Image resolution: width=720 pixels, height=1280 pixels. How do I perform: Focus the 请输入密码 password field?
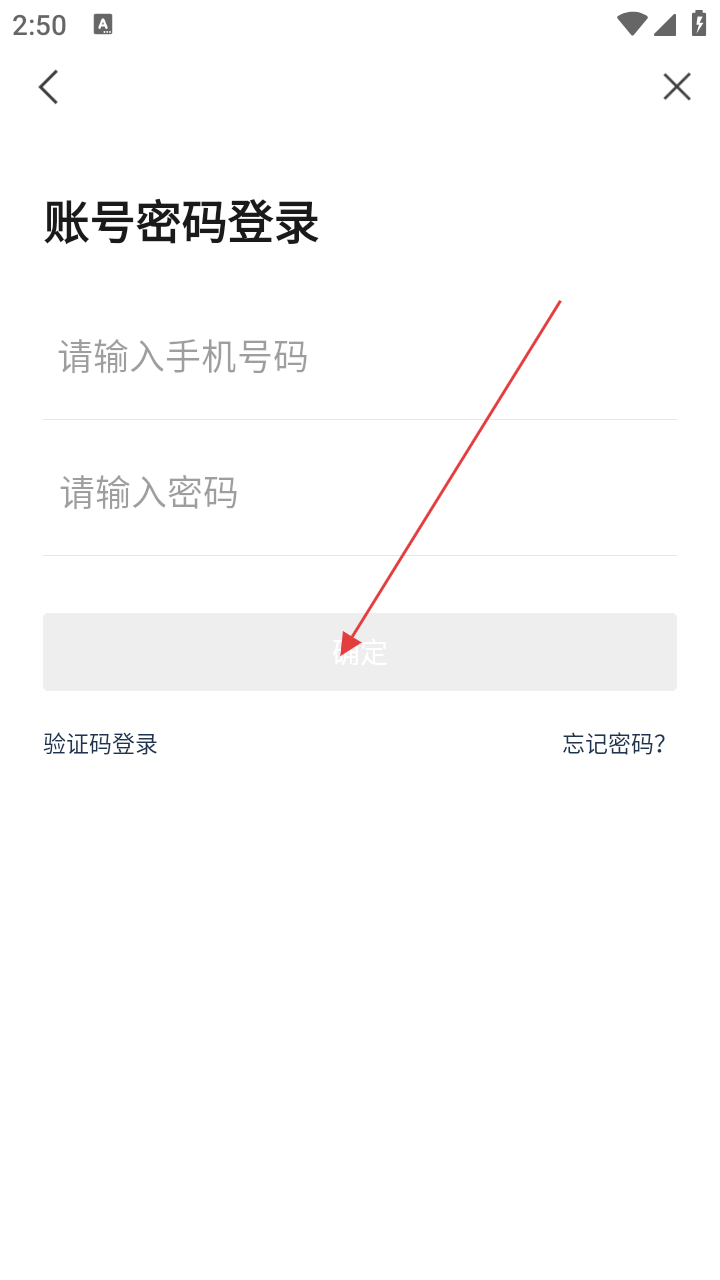click(x=360, y=493)
